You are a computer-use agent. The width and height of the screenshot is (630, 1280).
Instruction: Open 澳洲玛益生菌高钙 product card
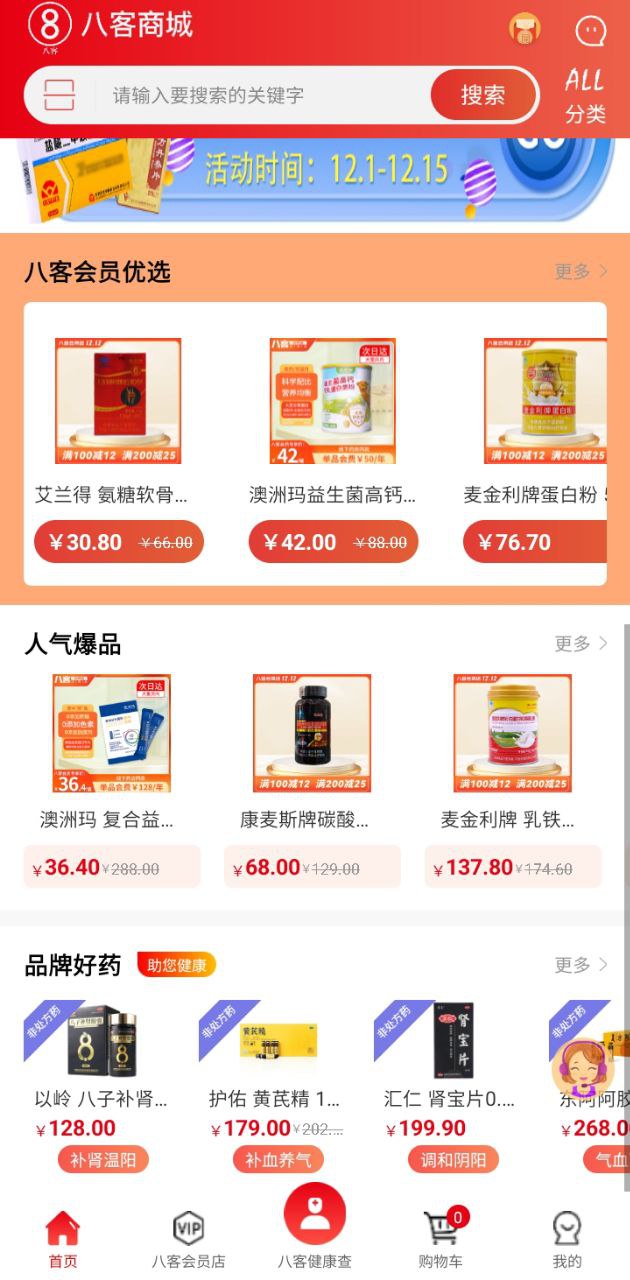coord(333,420)
